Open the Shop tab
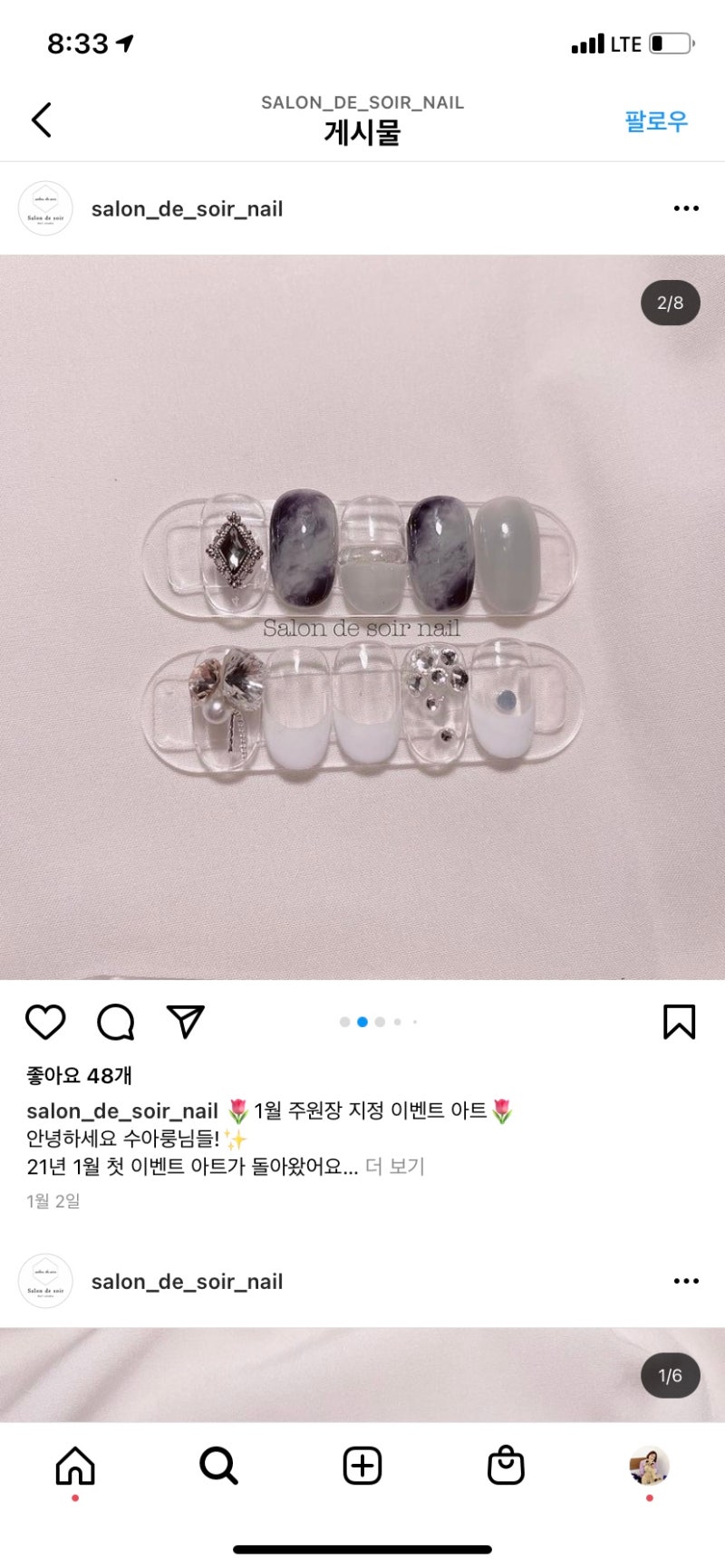Image resolution: width=725 pixels, height=1568 pixels. point(506,1466)
